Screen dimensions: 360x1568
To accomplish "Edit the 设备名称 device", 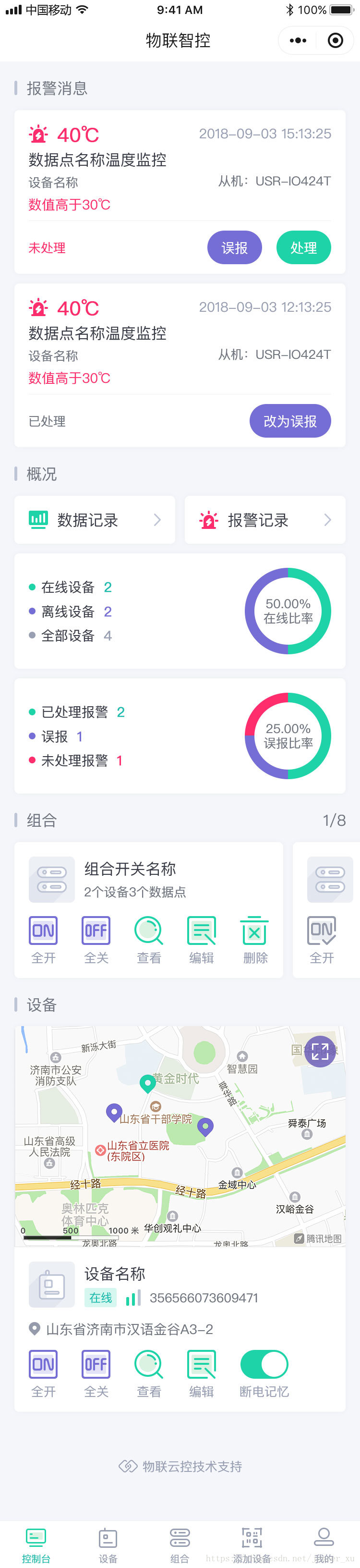I will coord(202,1372).
